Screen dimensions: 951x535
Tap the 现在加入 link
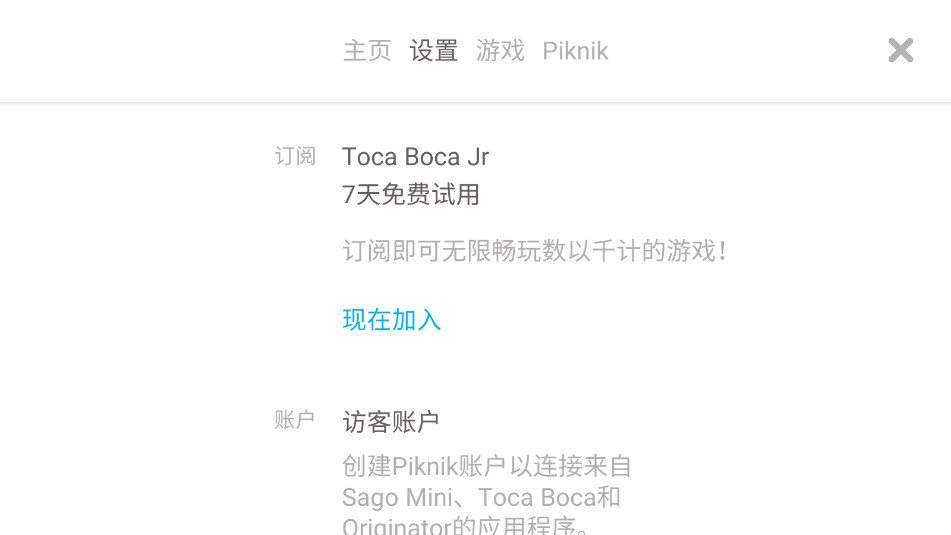pyautogui.click(x=391, y=320)
